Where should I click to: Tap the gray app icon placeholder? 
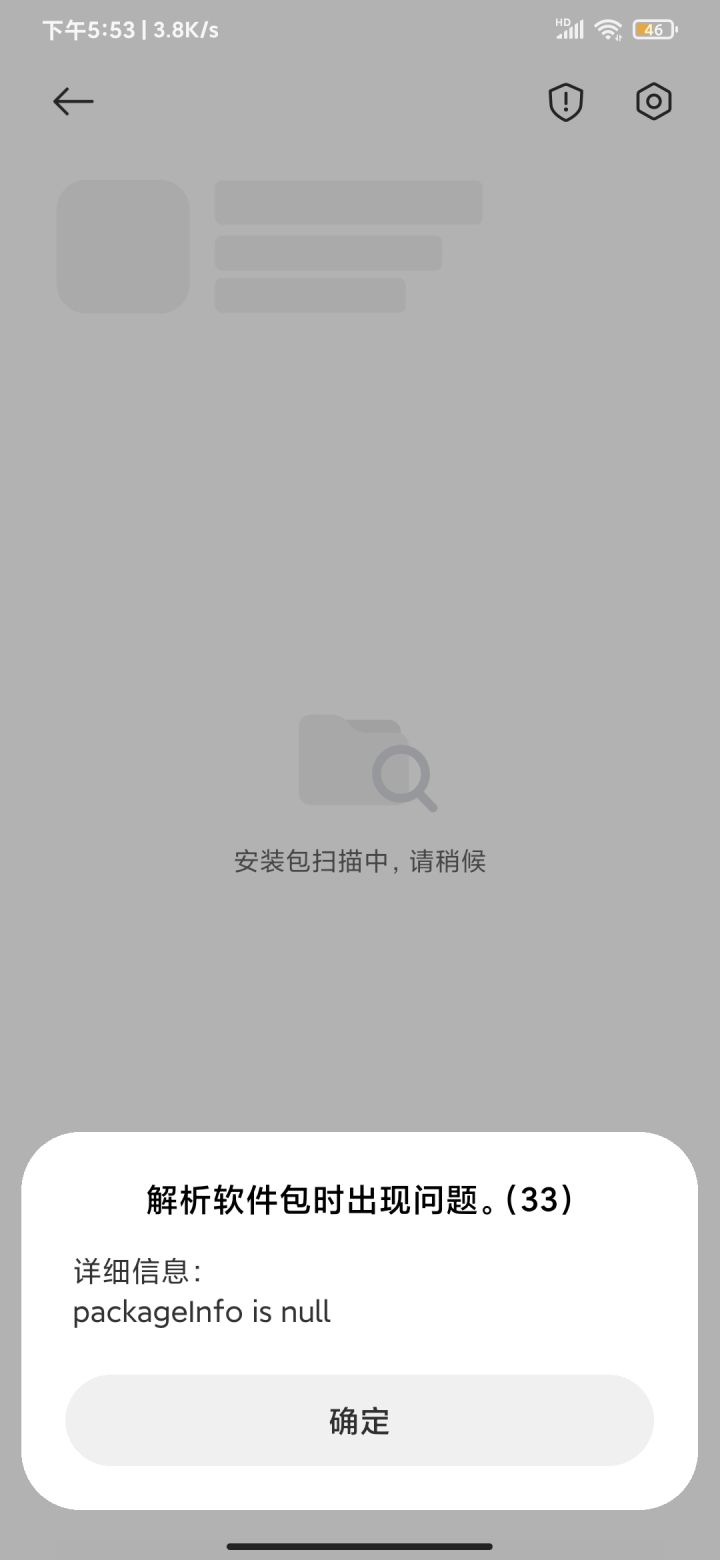coord(123,246)
